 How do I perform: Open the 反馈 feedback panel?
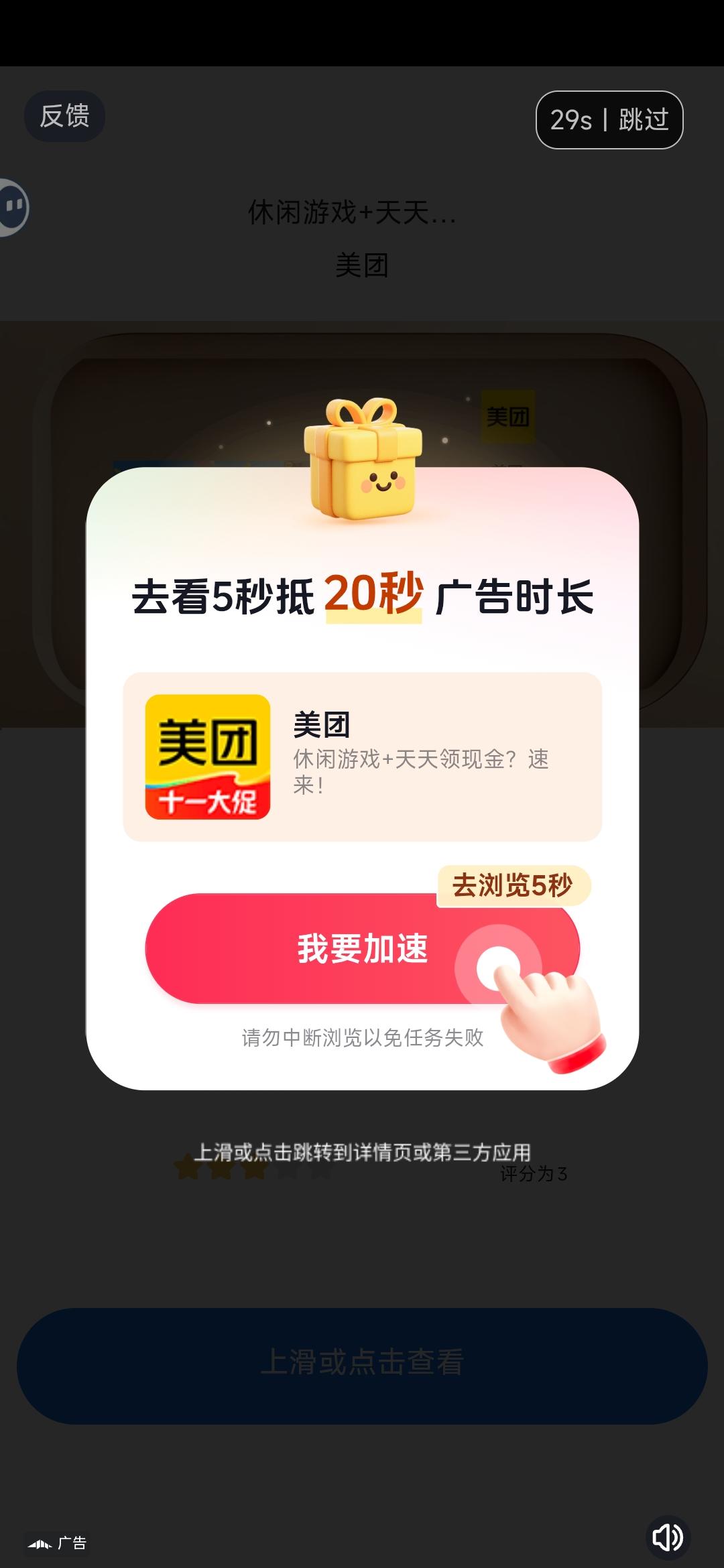pos(64,115)
